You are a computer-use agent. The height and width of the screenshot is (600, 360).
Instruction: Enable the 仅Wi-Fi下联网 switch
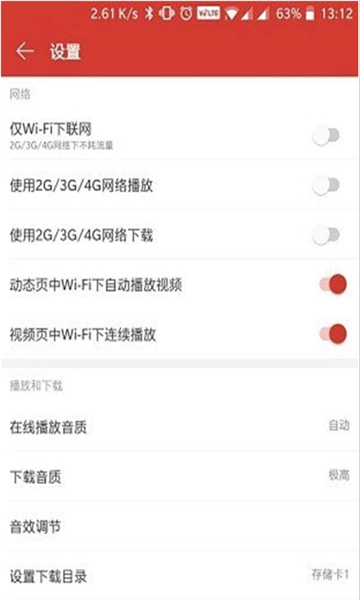(326, 135)
